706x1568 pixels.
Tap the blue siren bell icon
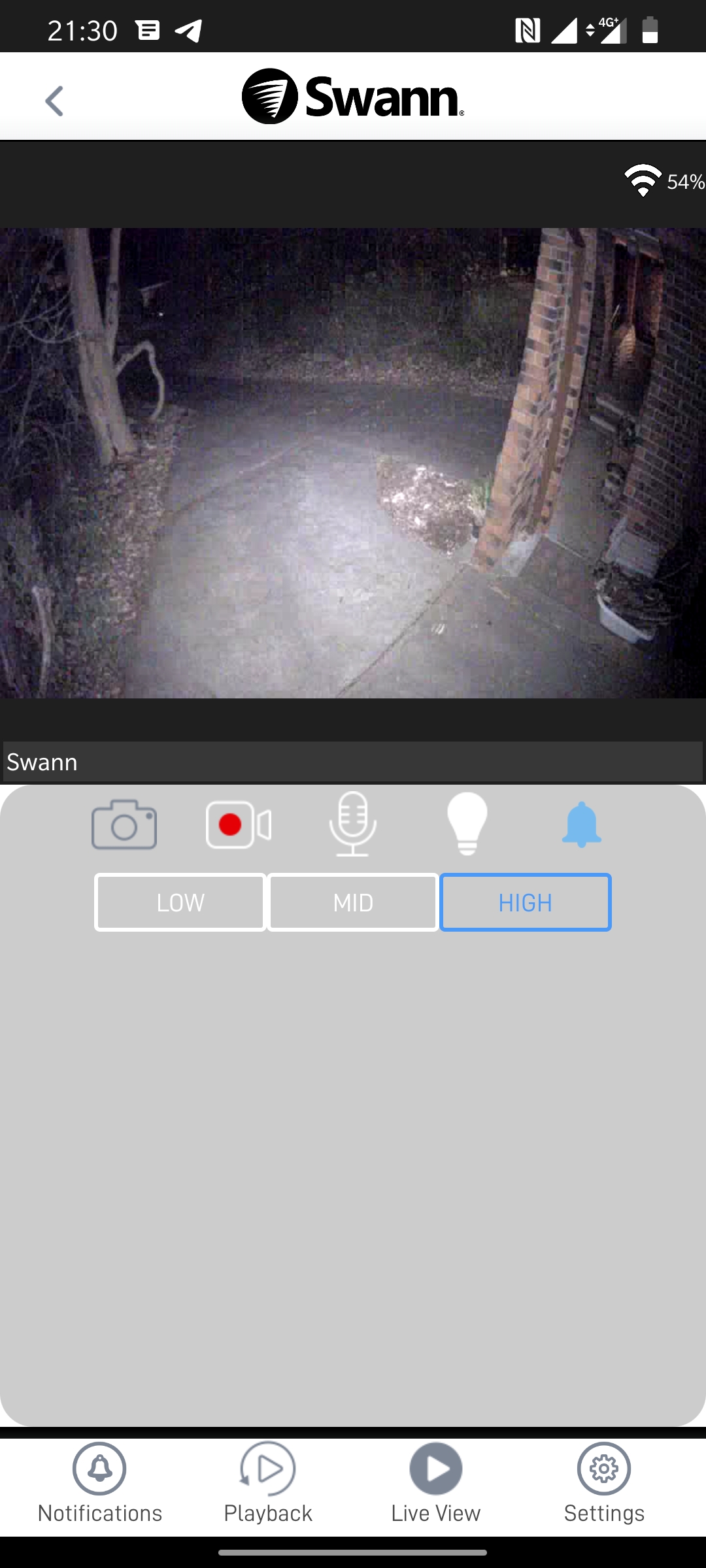(x=581, y=825)
